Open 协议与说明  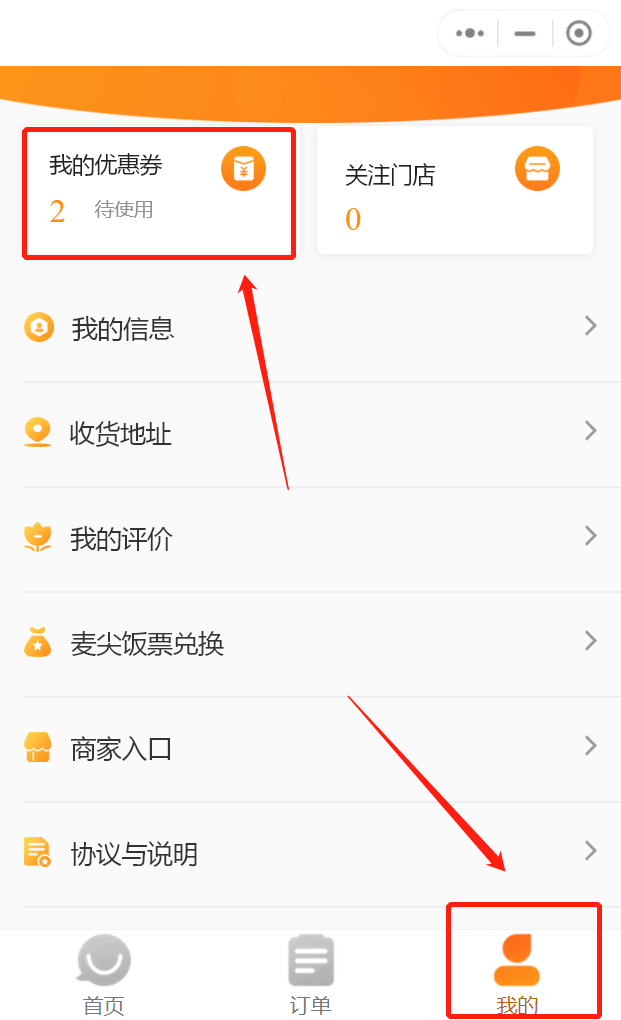click(x=310, y=853)
